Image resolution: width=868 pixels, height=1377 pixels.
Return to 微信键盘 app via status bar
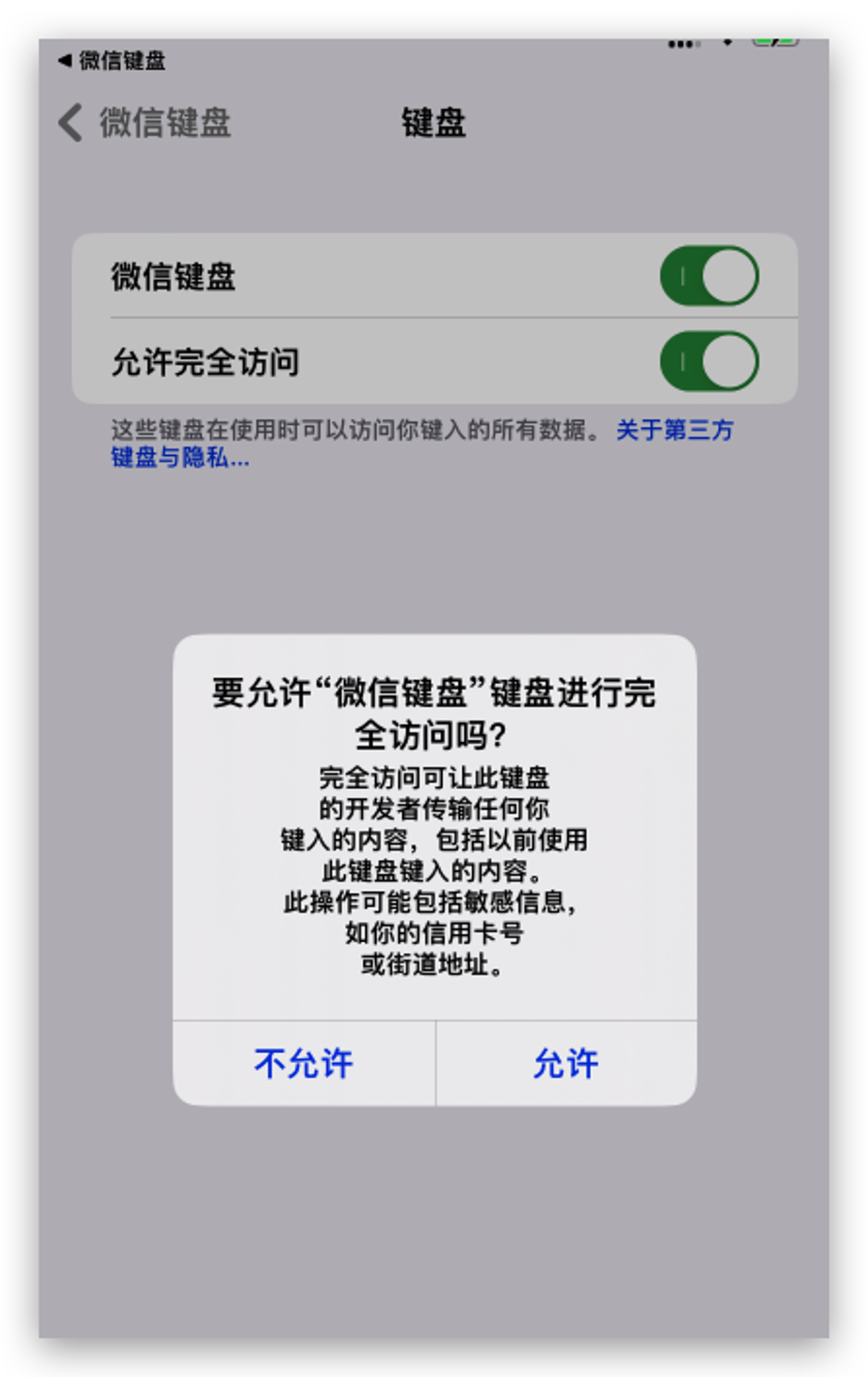pos(112,61)
